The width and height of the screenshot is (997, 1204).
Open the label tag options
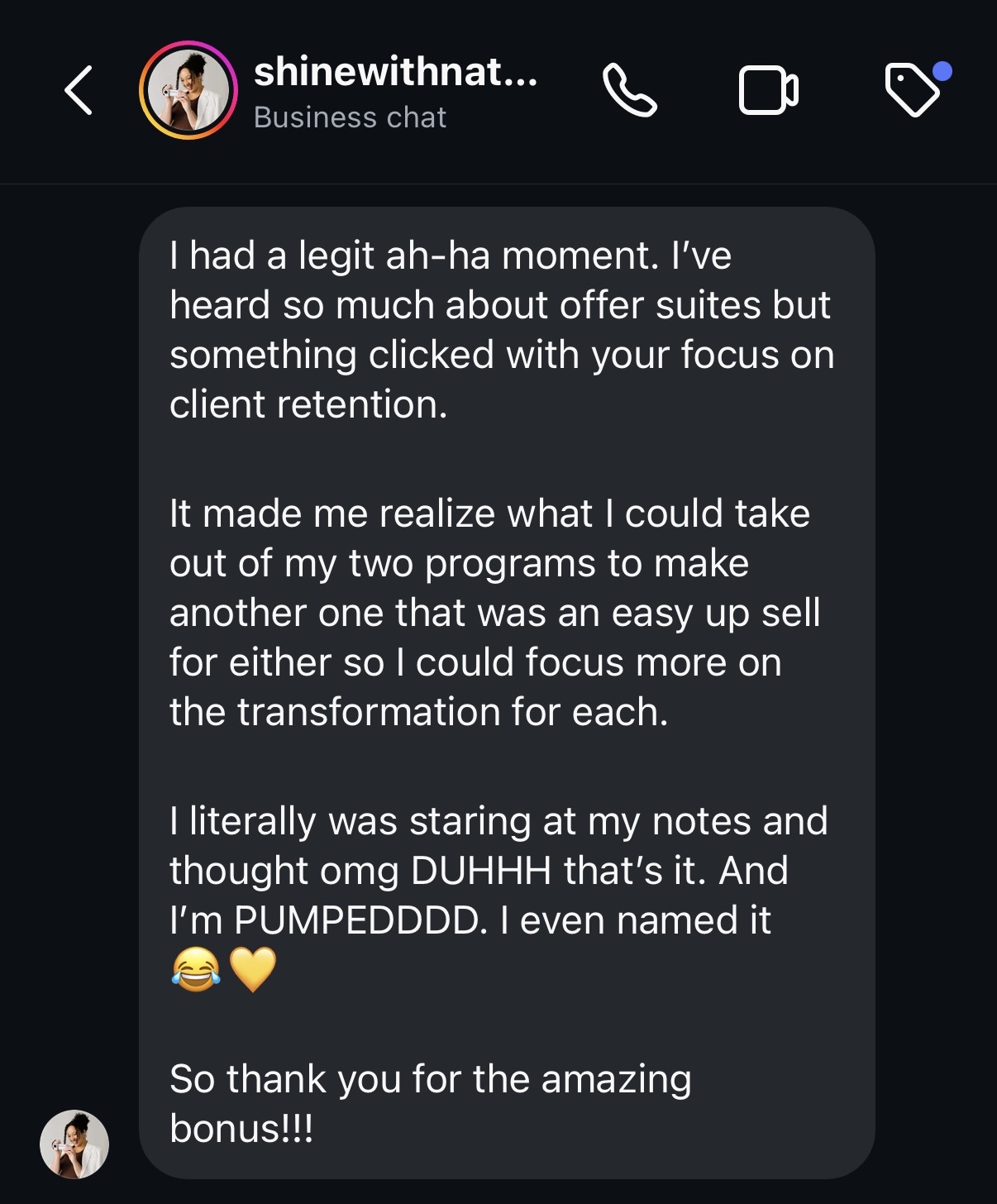(914, 89)
